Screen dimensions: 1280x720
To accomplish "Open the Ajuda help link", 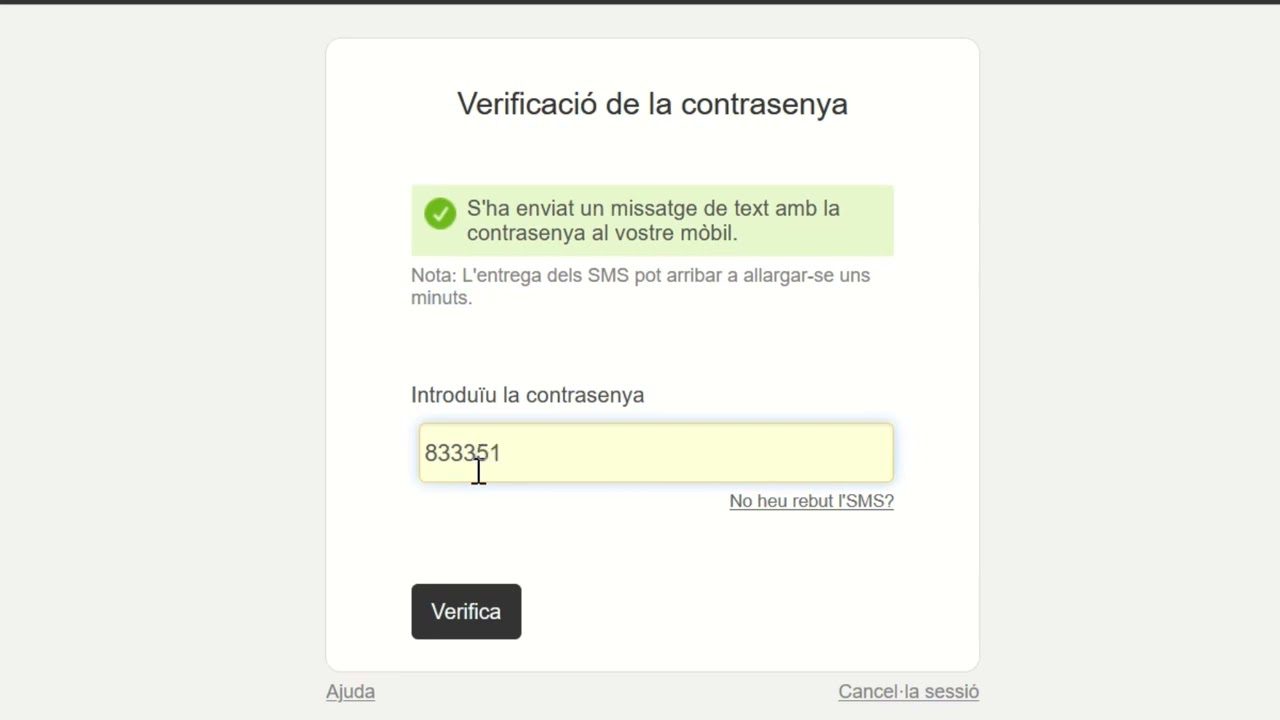I will coord(350,691).
